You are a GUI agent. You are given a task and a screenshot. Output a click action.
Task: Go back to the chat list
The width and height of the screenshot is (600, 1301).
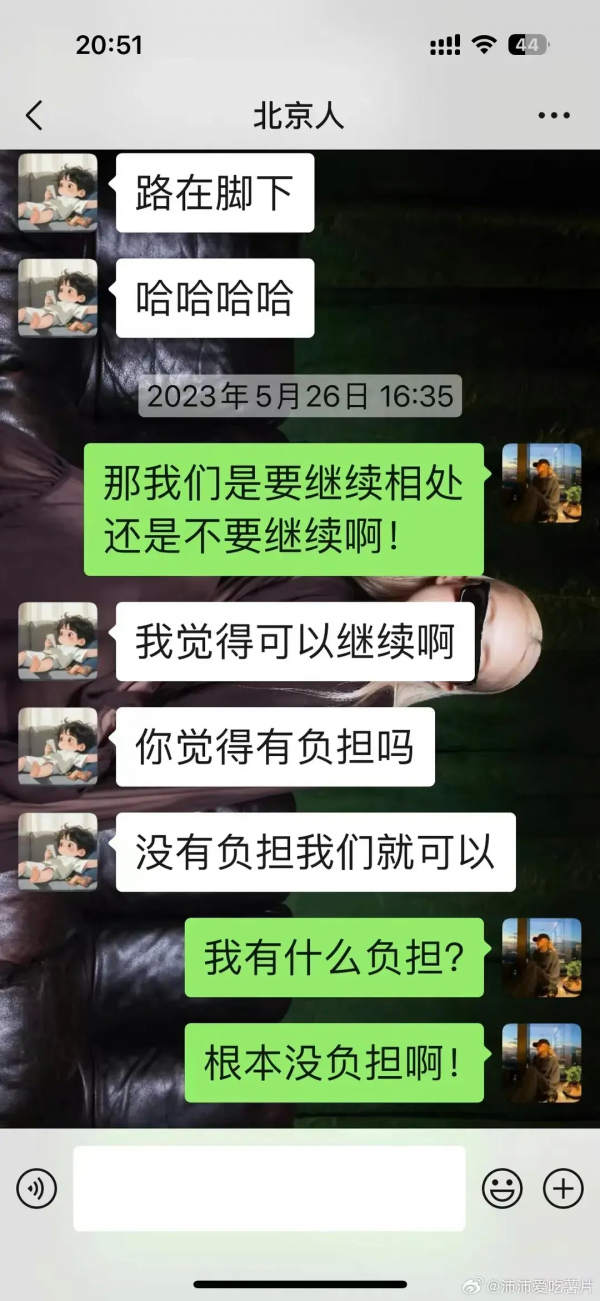[x=35, y=115]
